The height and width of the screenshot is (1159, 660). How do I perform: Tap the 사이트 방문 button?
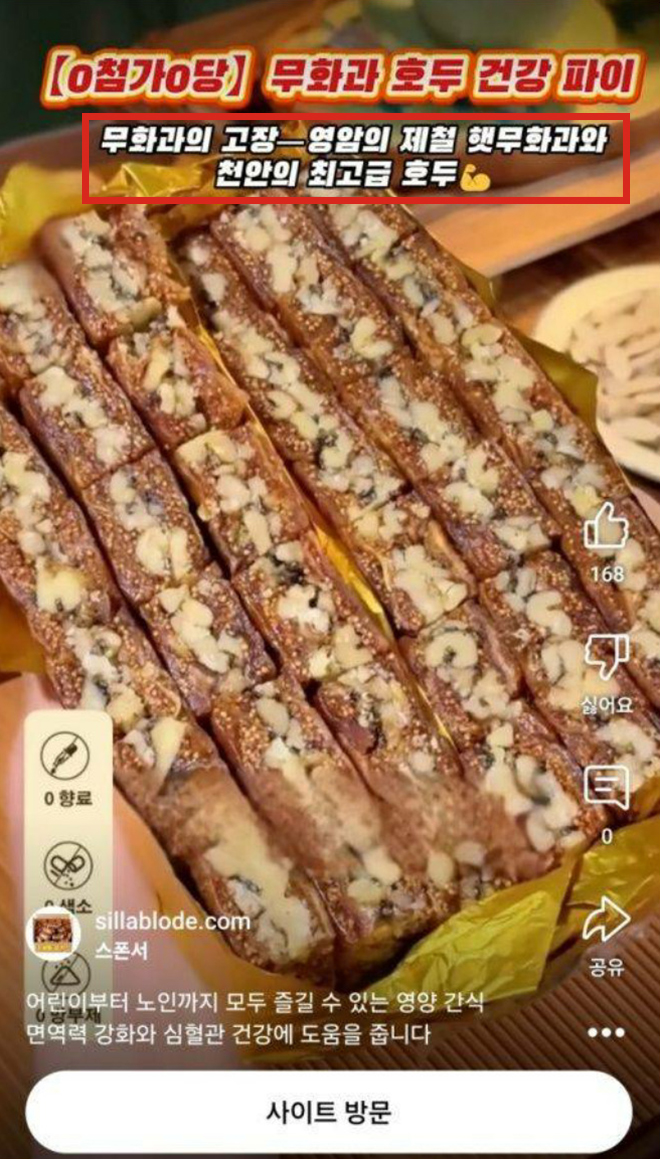[329, 1112]
